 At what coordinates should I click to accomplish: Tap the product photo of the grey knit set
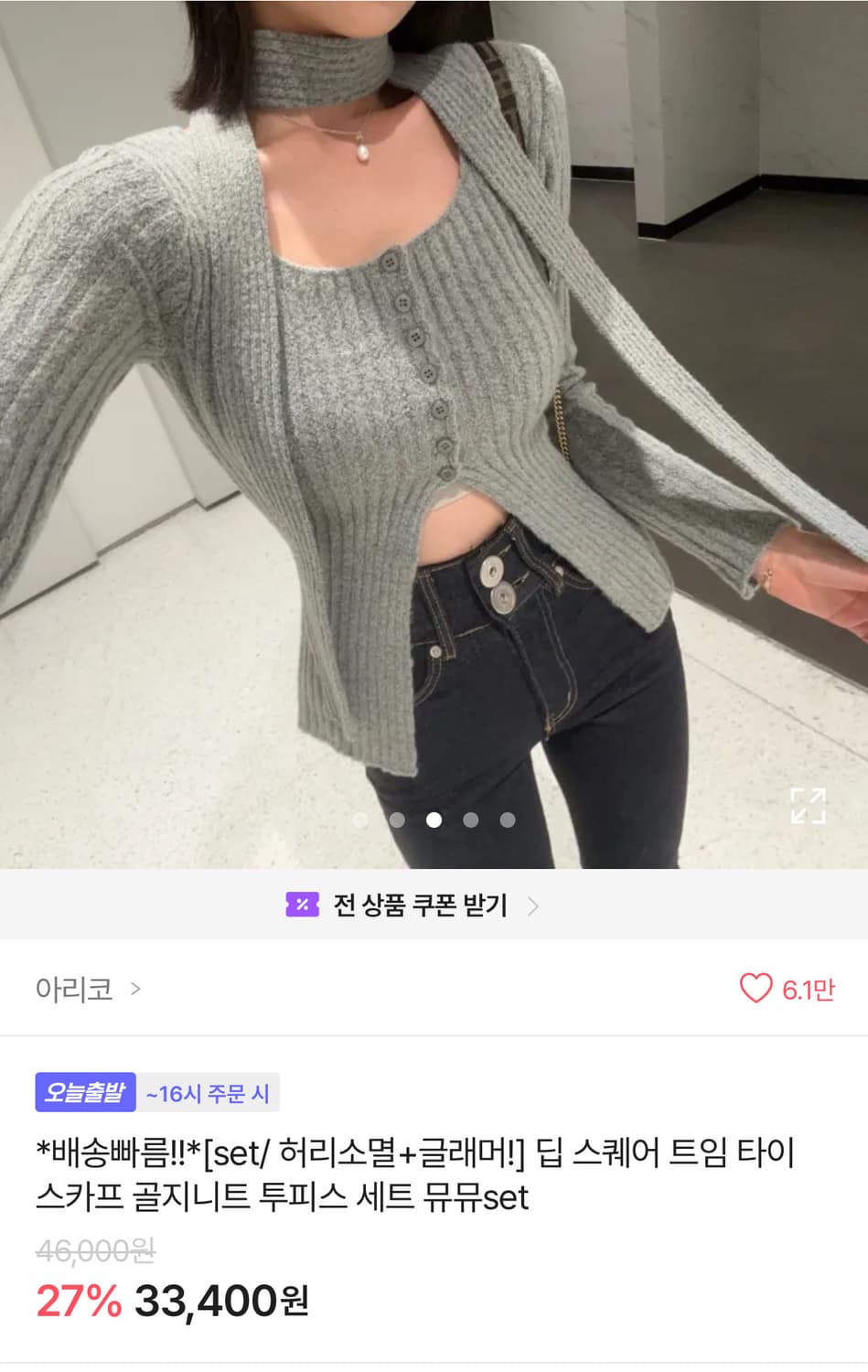coord(434,412)
